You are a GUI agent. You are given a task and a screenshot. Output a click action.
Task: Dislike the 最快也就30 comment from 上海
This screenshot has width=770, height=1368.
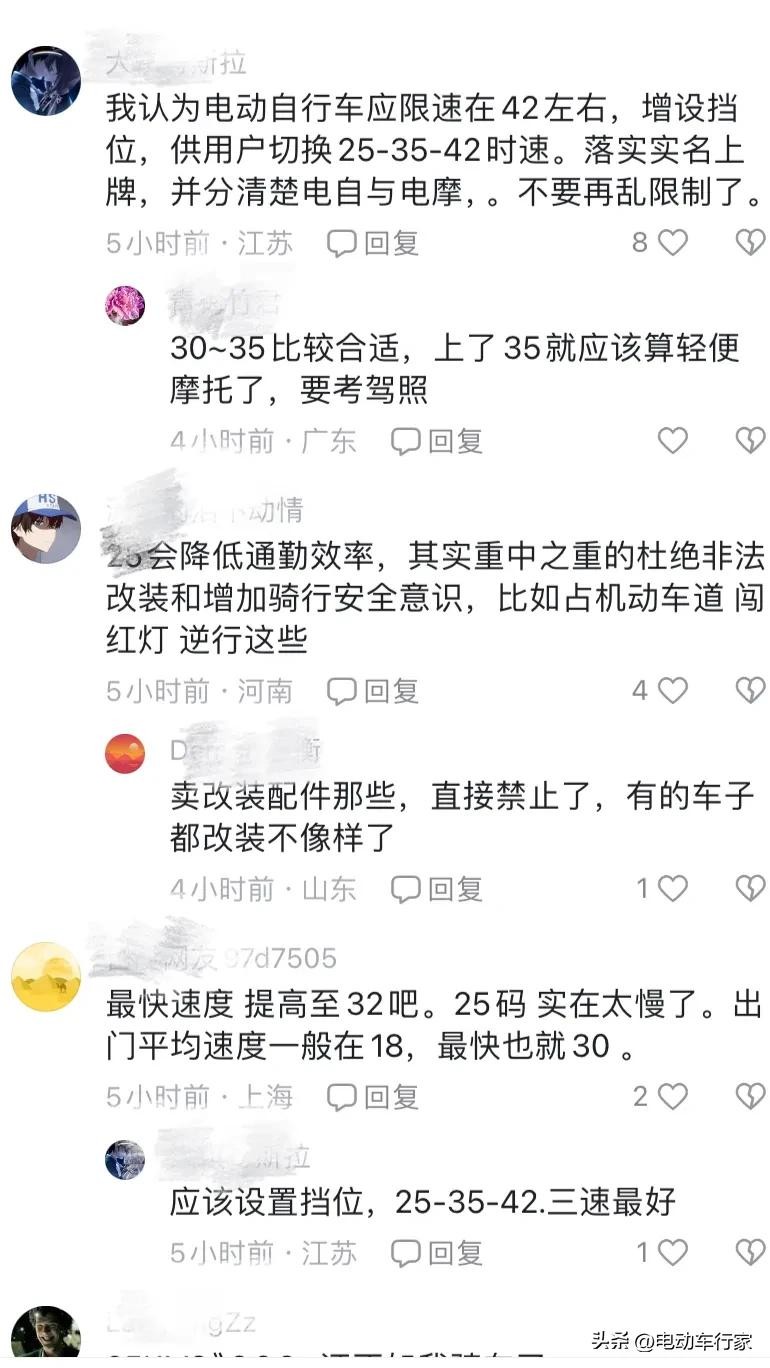coord(750,1097)
